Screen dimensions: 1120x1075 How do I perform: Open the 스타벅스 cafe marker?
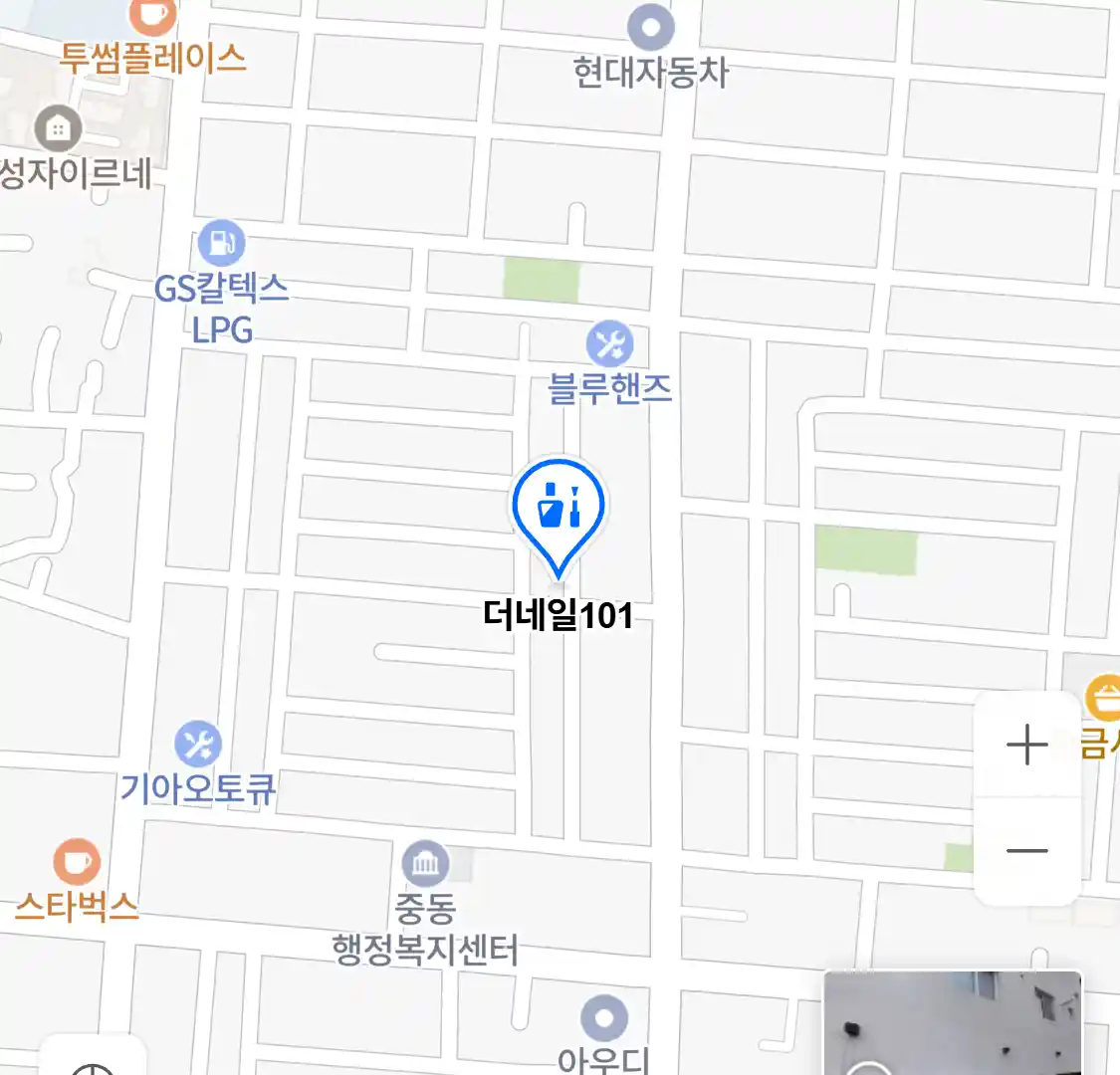[77, 862]
